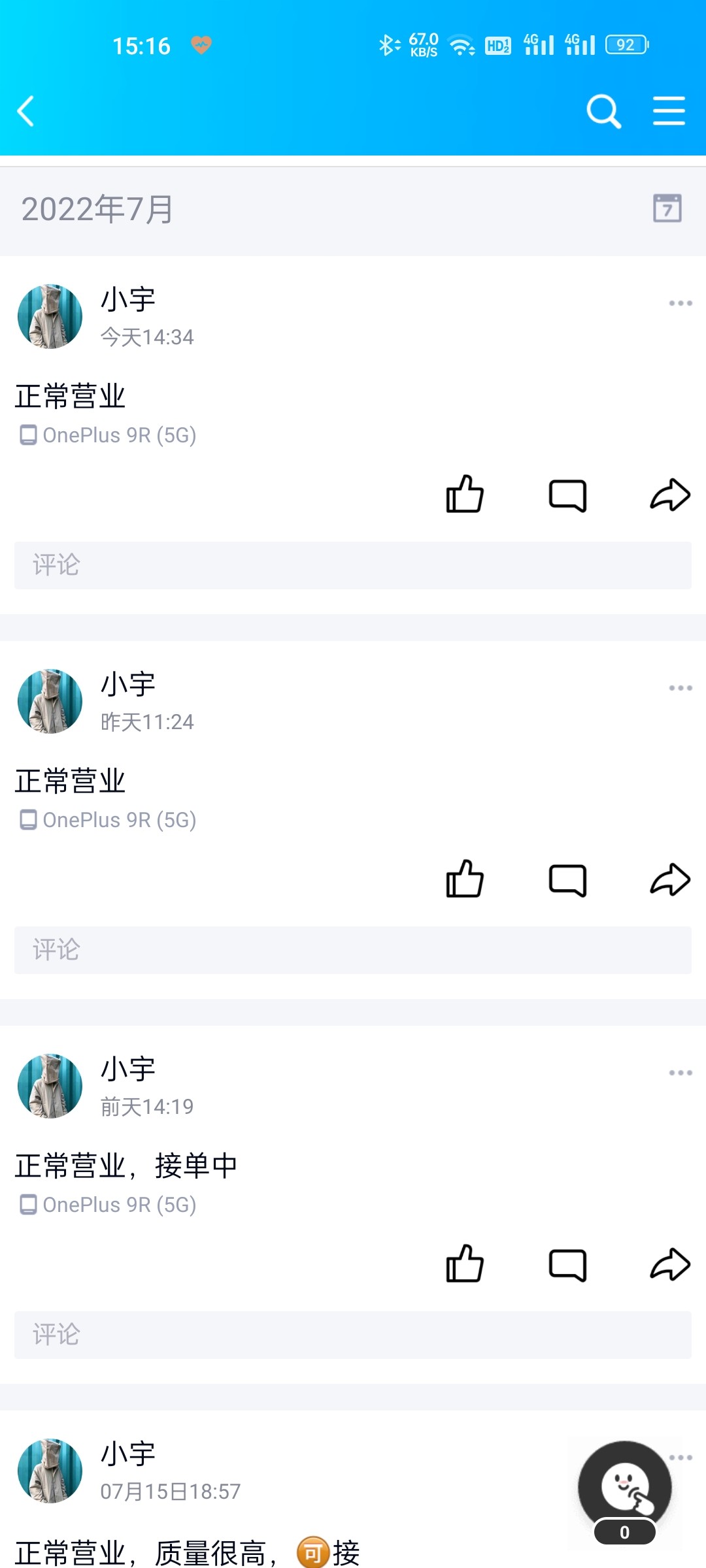Expand options on the 昨天11:24 post

click(x=679, y=687)
